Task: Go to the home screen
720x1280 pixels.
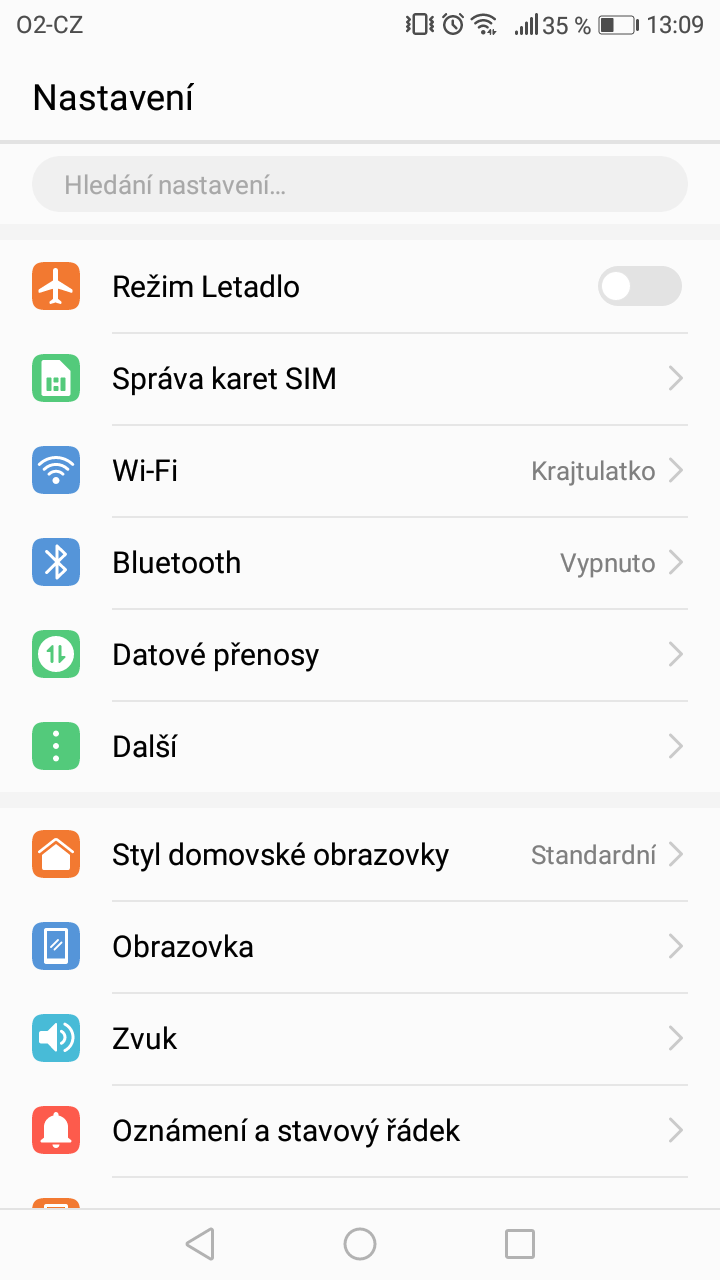Action: point(360,1244)
